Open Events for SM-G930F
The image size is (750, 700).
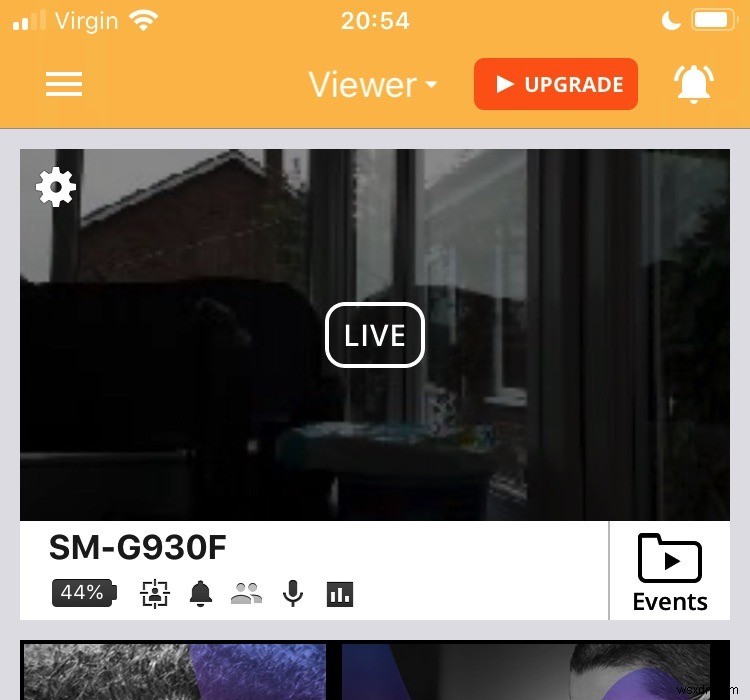point(669,573)
